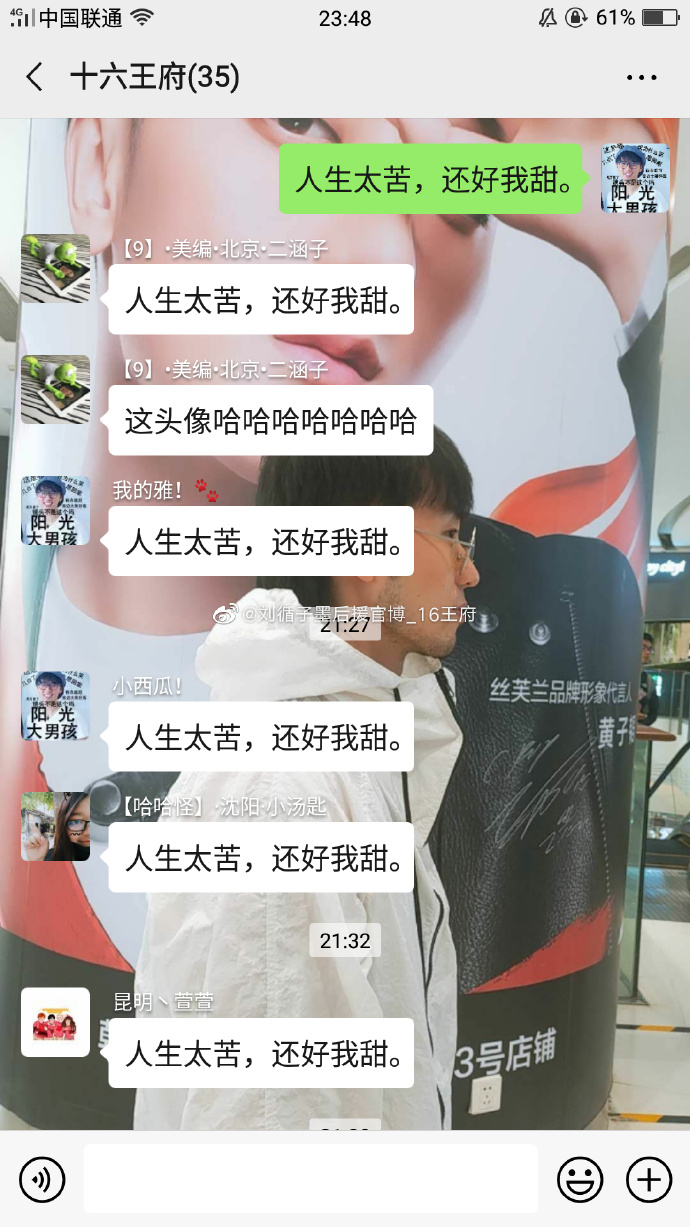The width and height of the screenshot is (690, 1227).
Task: Go back to the chat list
Action: click(x=35, y=77)
